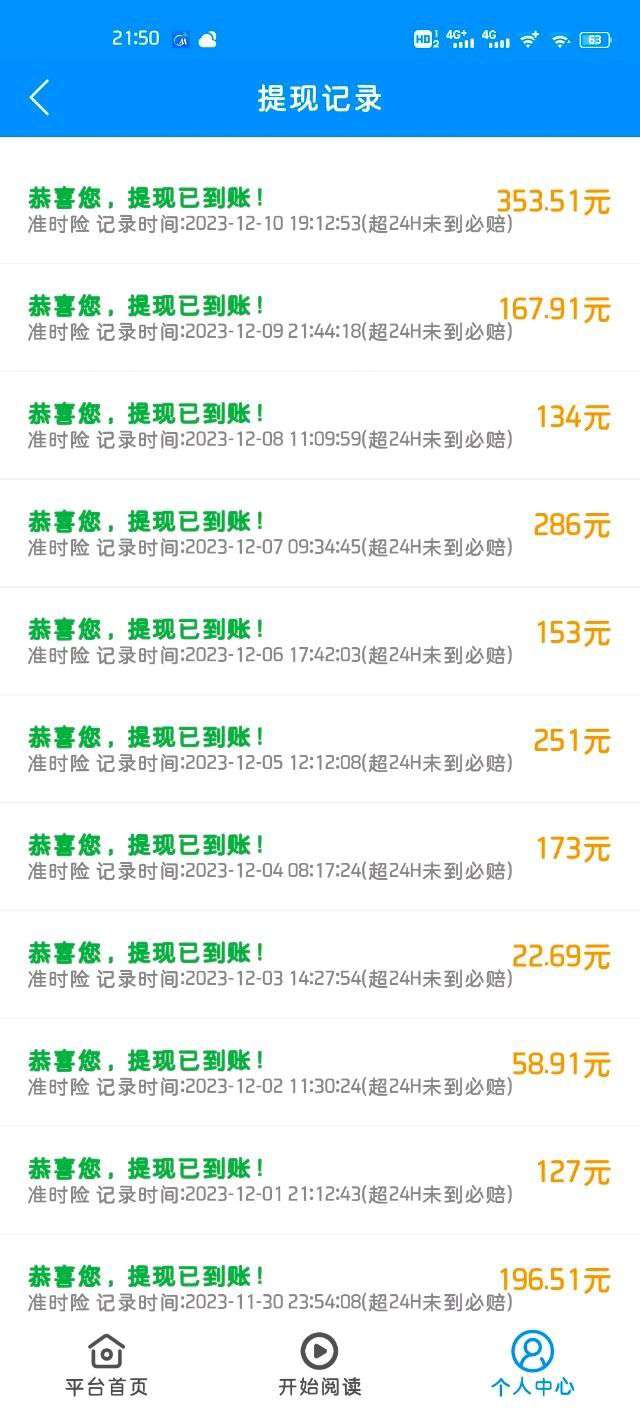Go back from 提现记录 page
This screenshot has width=640, height=1408.
pyautogui.click(x=39, y=98)
